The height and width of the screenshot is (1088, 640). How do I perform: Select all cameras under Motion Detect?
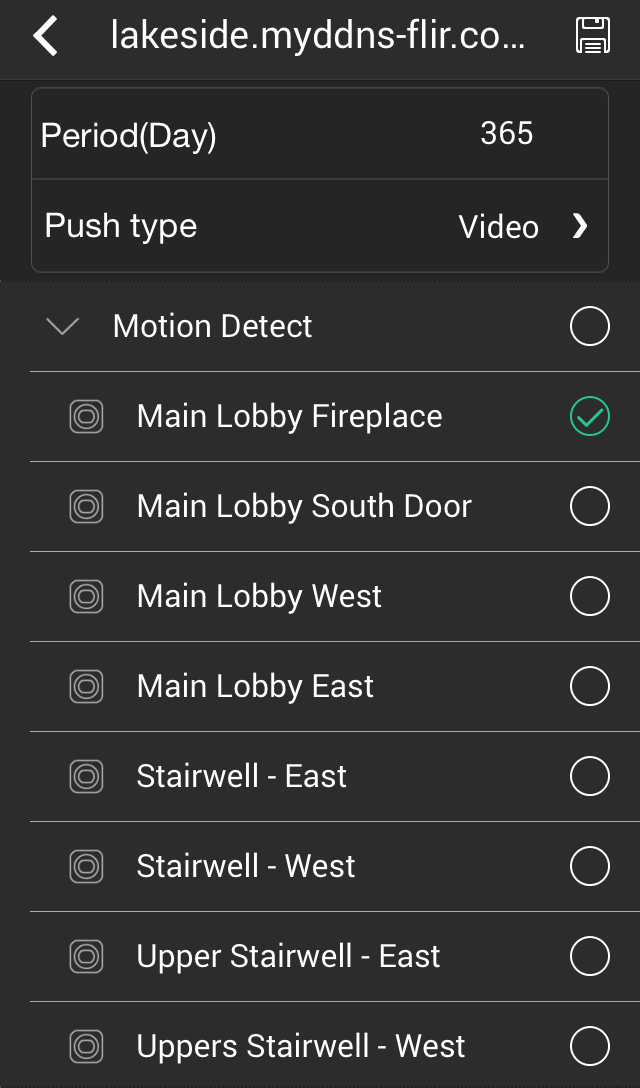coord(590,326)
